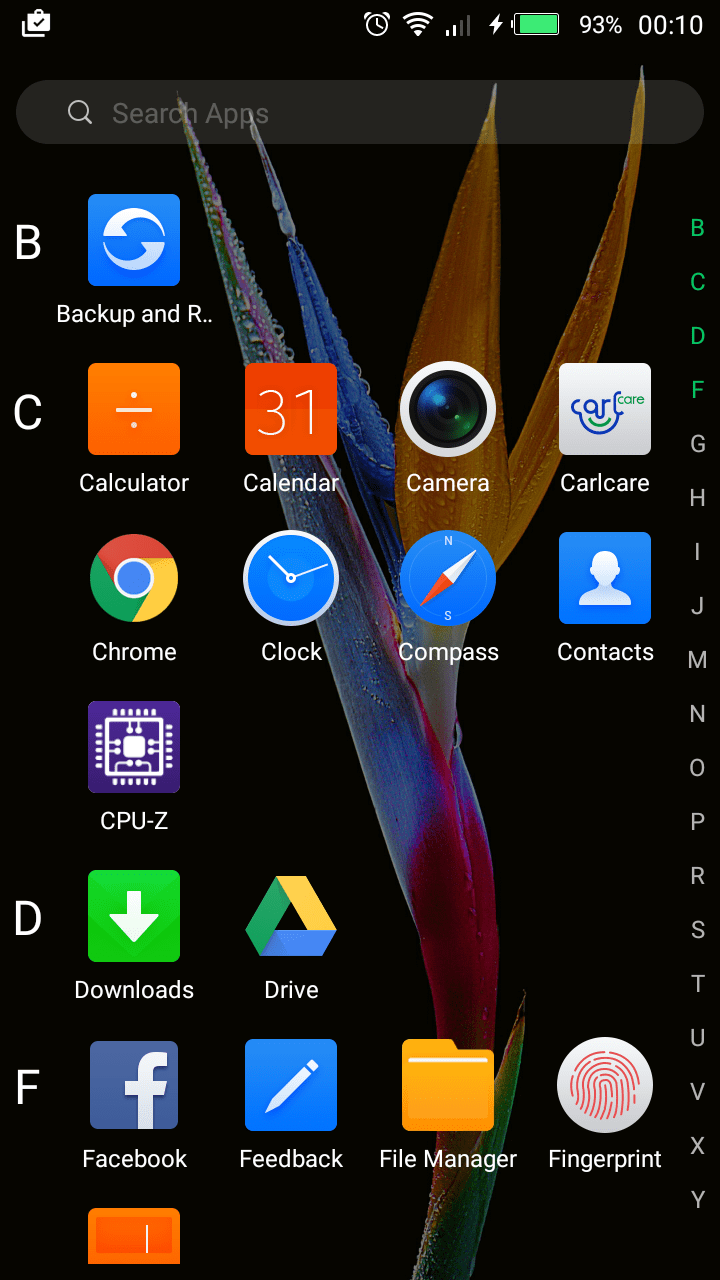Open the Downloads app
The width and height of the screenshot is (720, 1280).
pos(134,917)
